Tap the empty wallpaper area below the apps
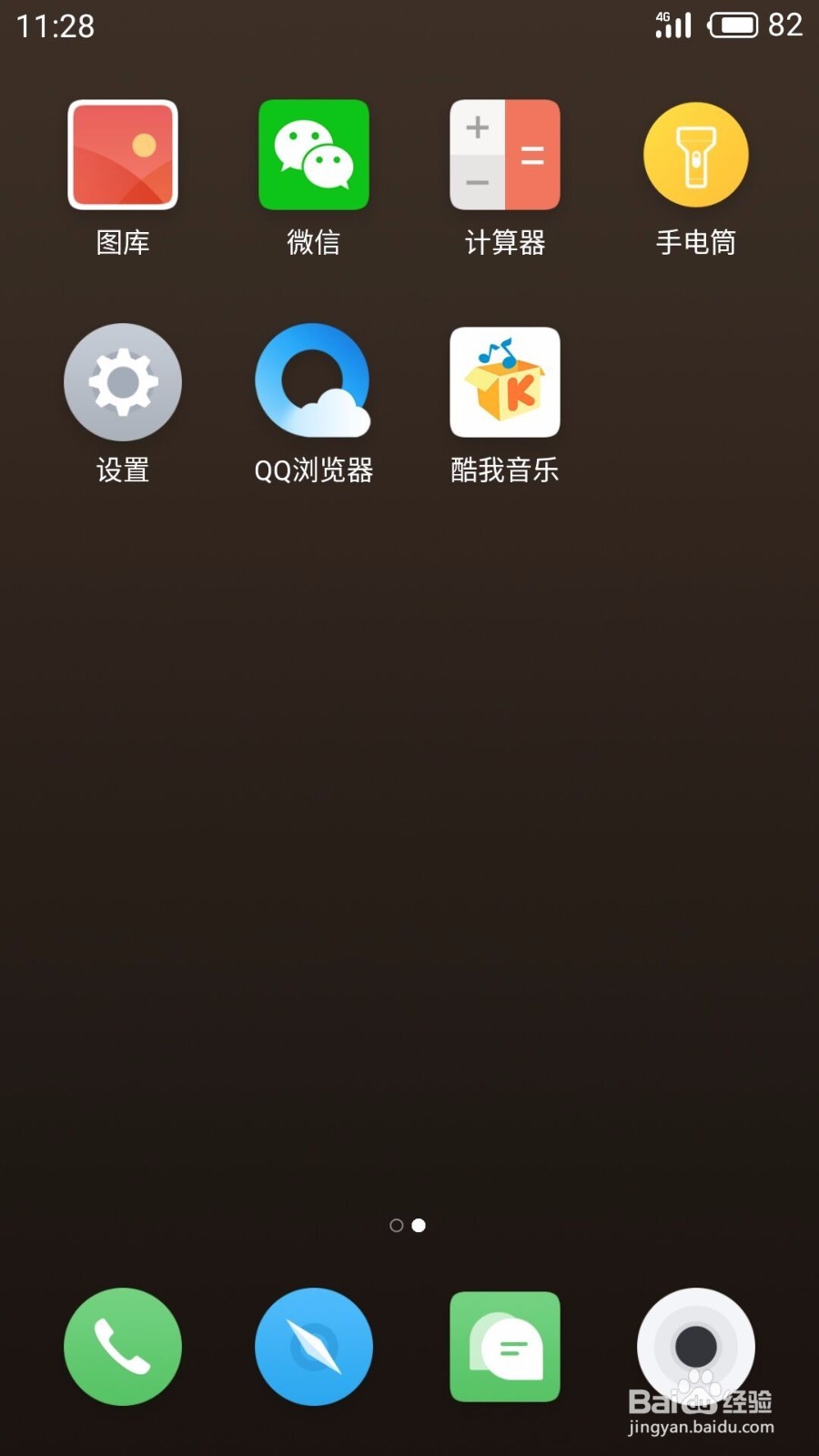819x1456 pixels. 409,819
